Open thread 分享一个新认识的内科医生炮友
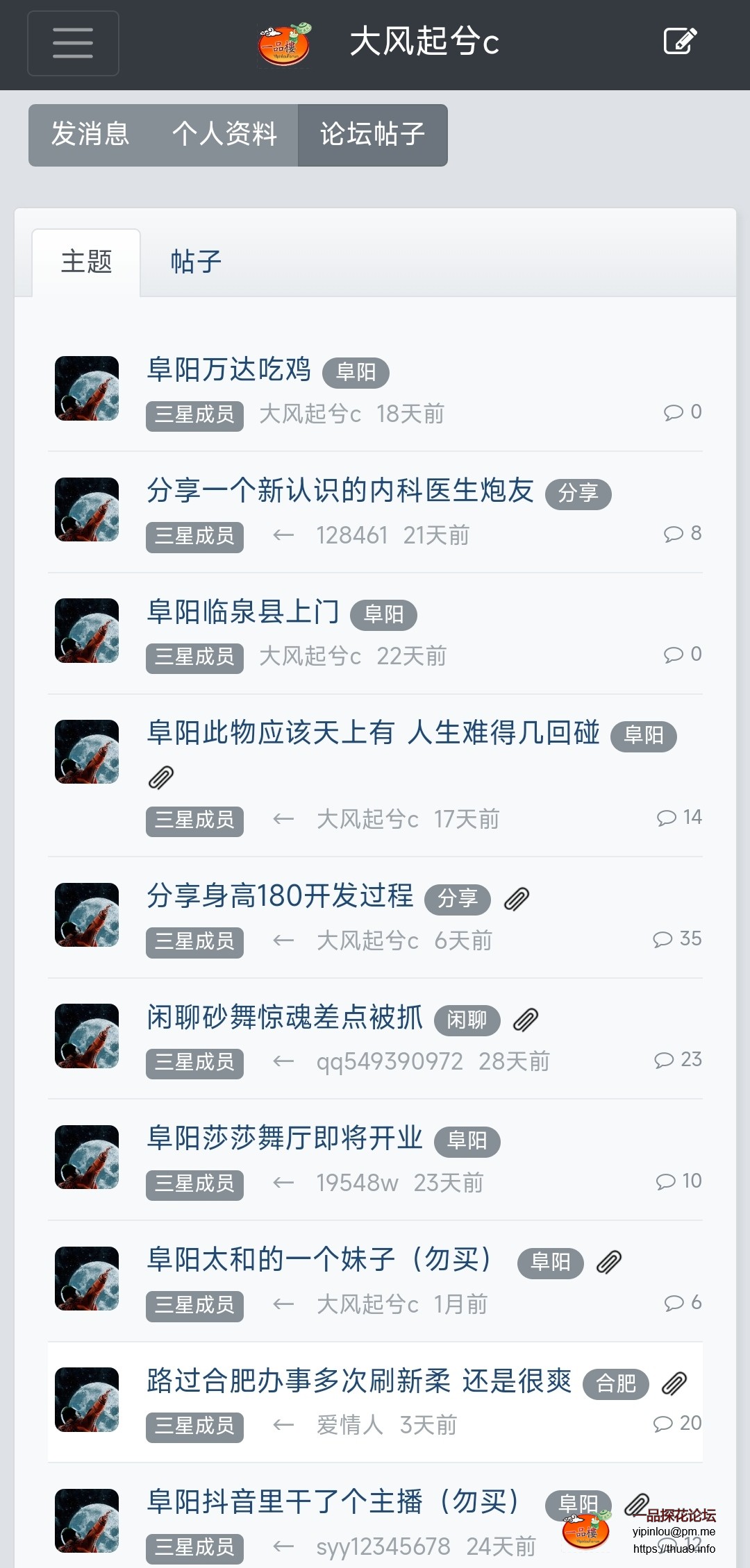 click(340, 491)
